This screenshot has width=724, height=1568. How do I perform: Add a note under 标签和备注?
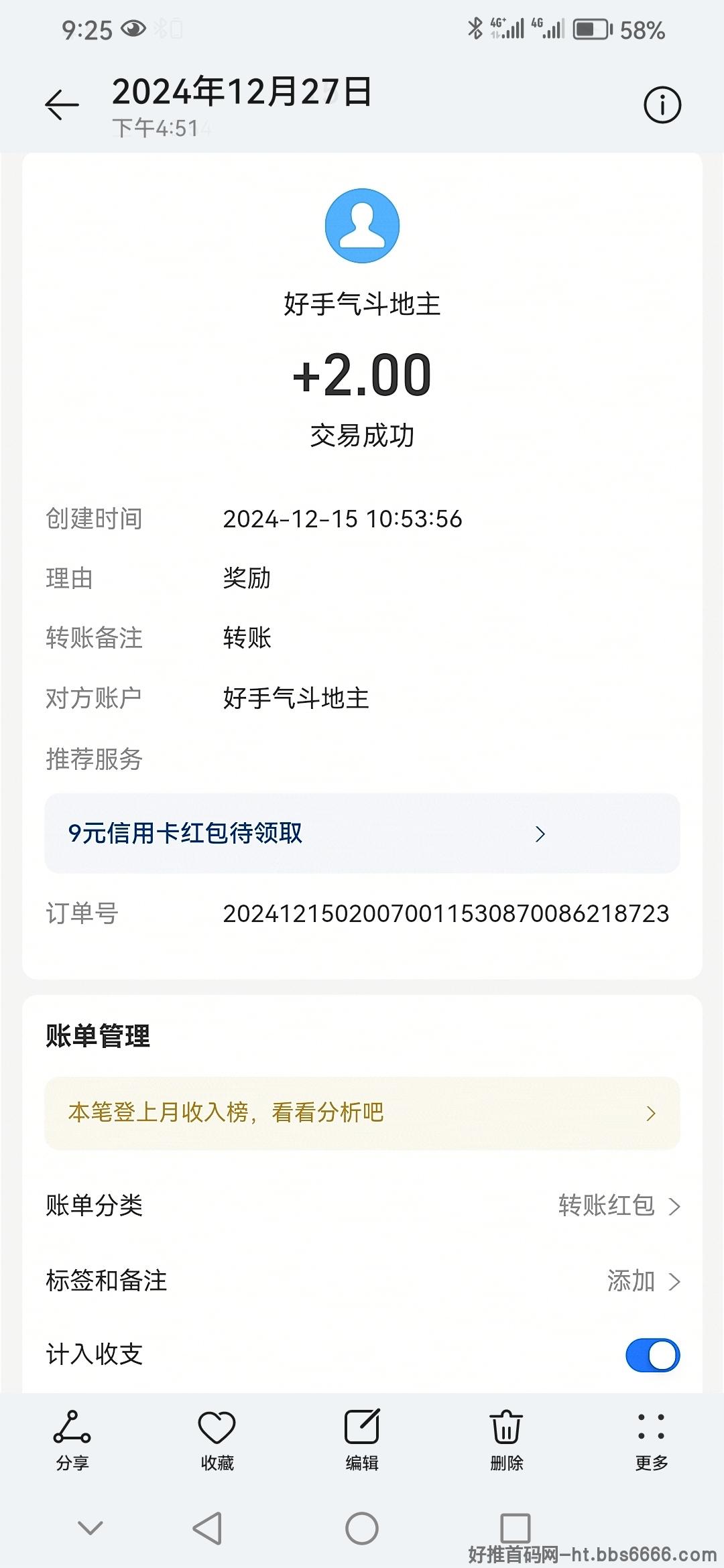click(x=362, y=1281)
